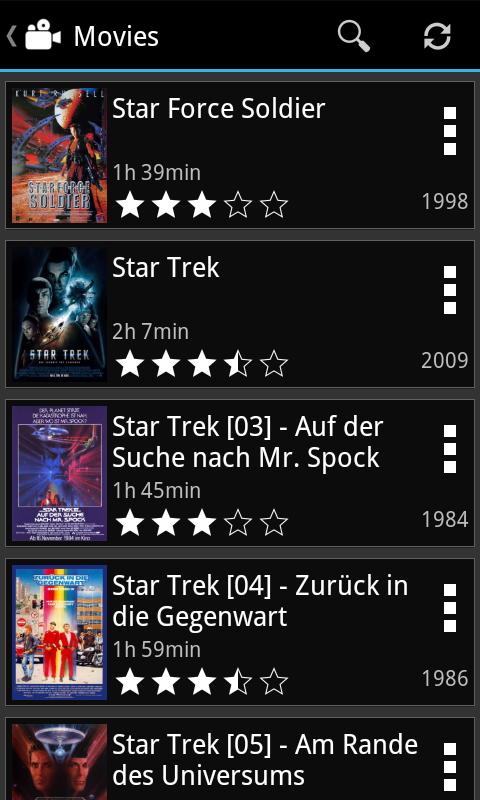Open the Star Force Soldier movie
480x800 pixels.
tap(240, 155)
